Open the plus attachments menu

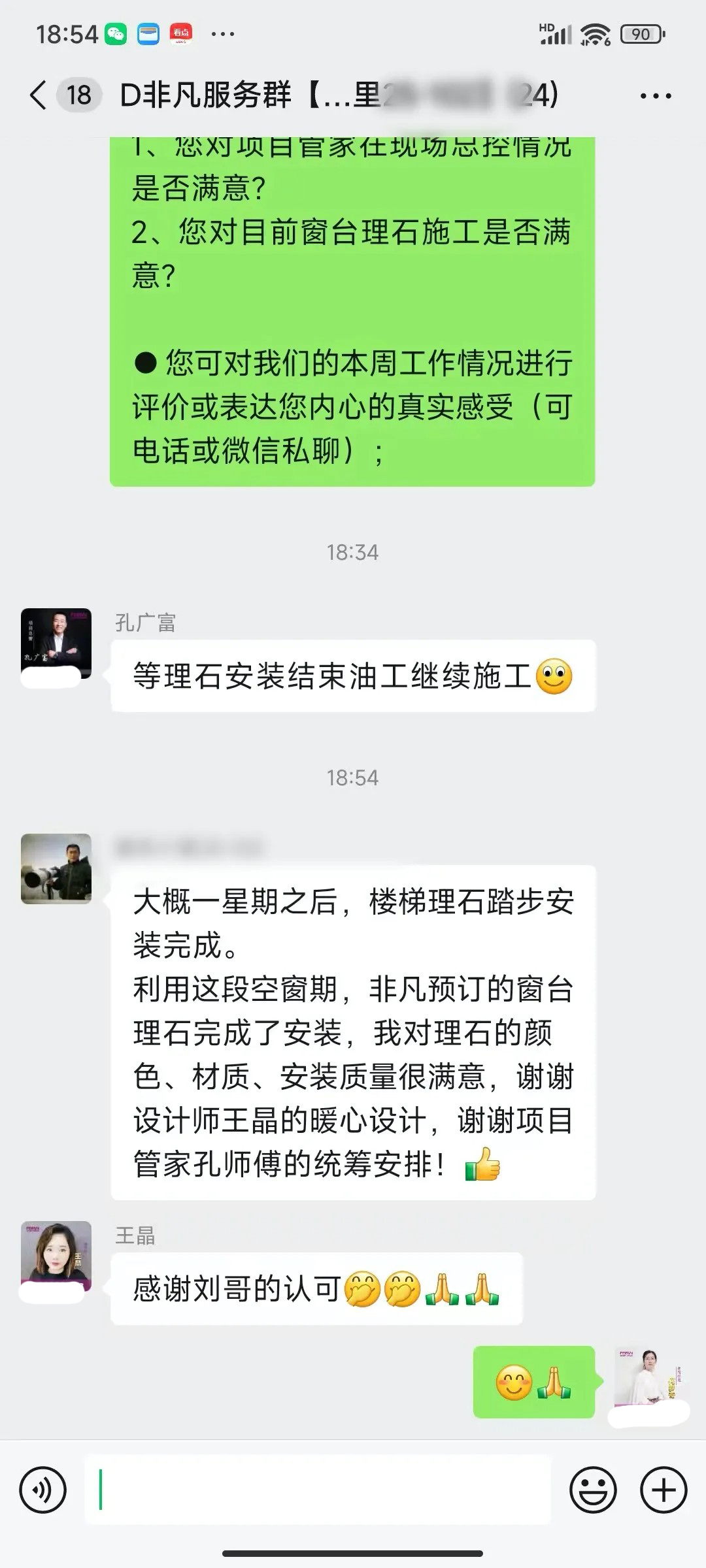pos(664,1490)
